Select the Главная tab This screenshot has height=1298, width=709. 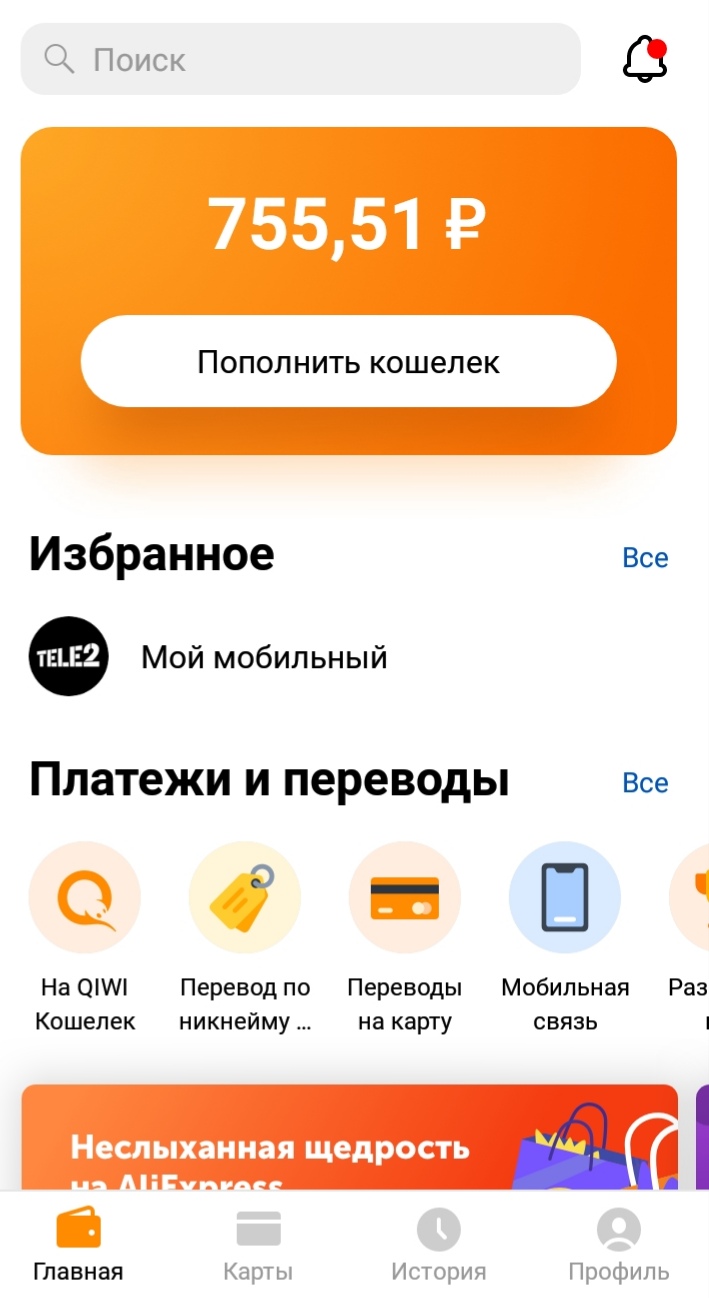[78, 1246]
